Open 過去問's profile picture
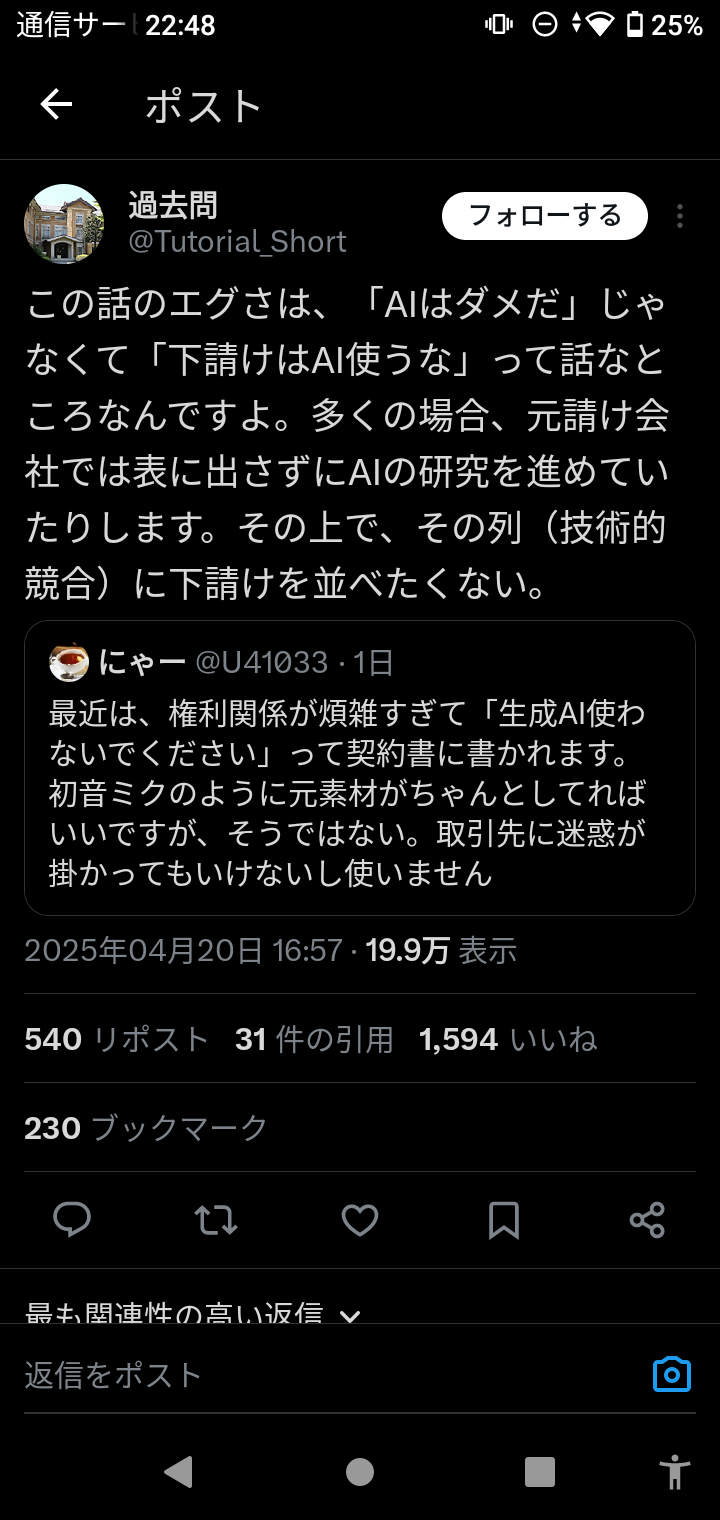The height and width of the screenshot is (1520, 720). 64,224
